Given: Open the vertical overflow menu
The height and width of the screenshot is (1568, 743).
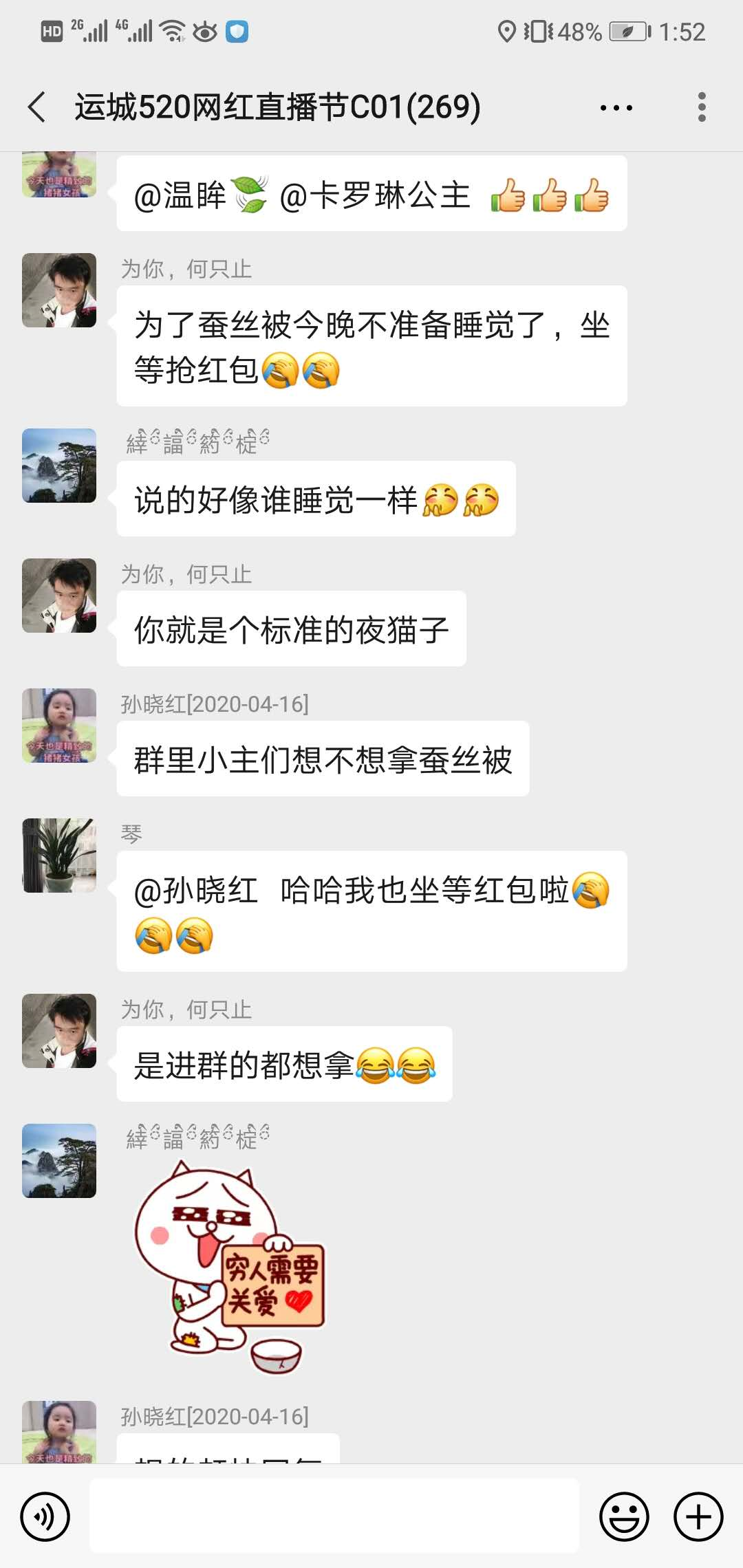Looking at the screenshot, I should (701, 107).
